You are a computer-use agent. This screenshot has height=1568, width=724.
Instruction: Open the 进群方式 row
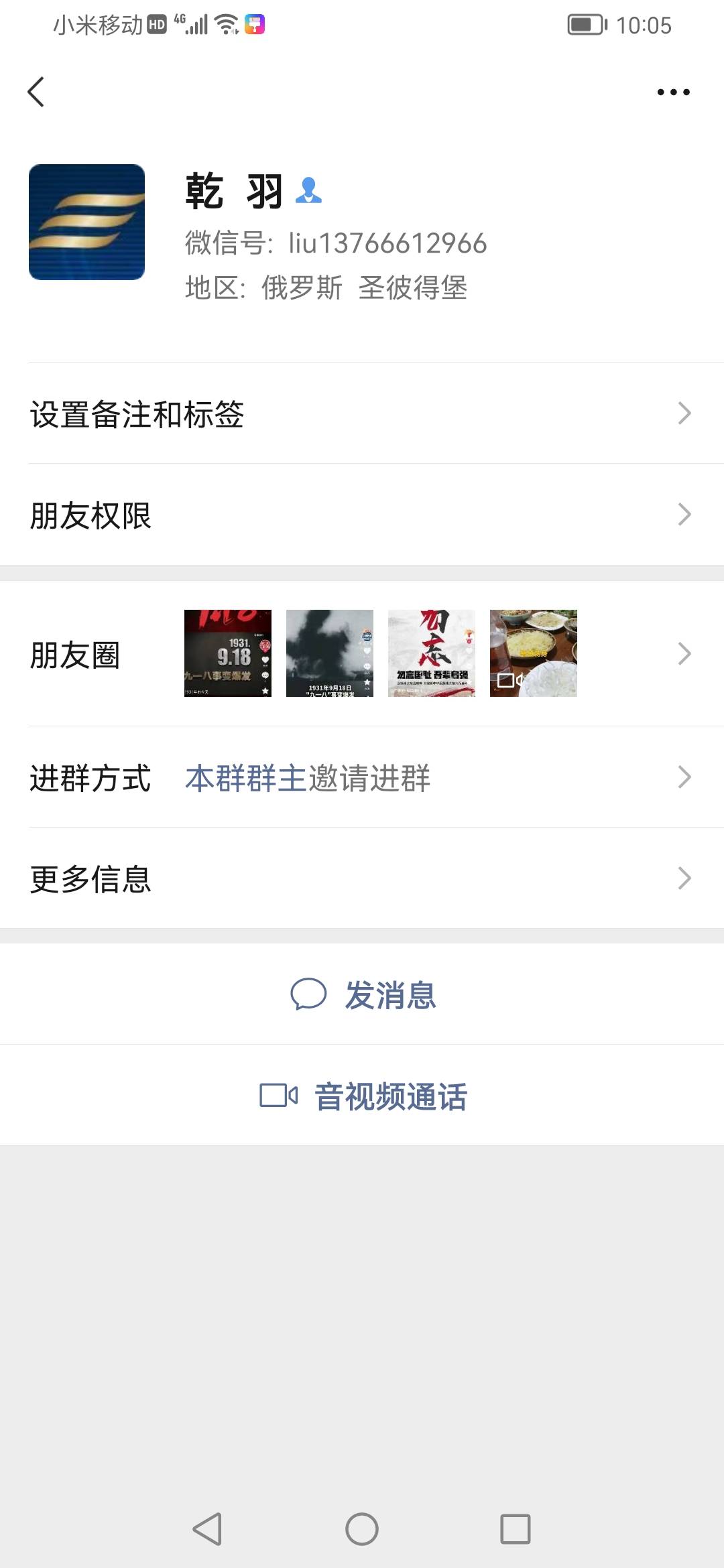click(x=362, y=777)
